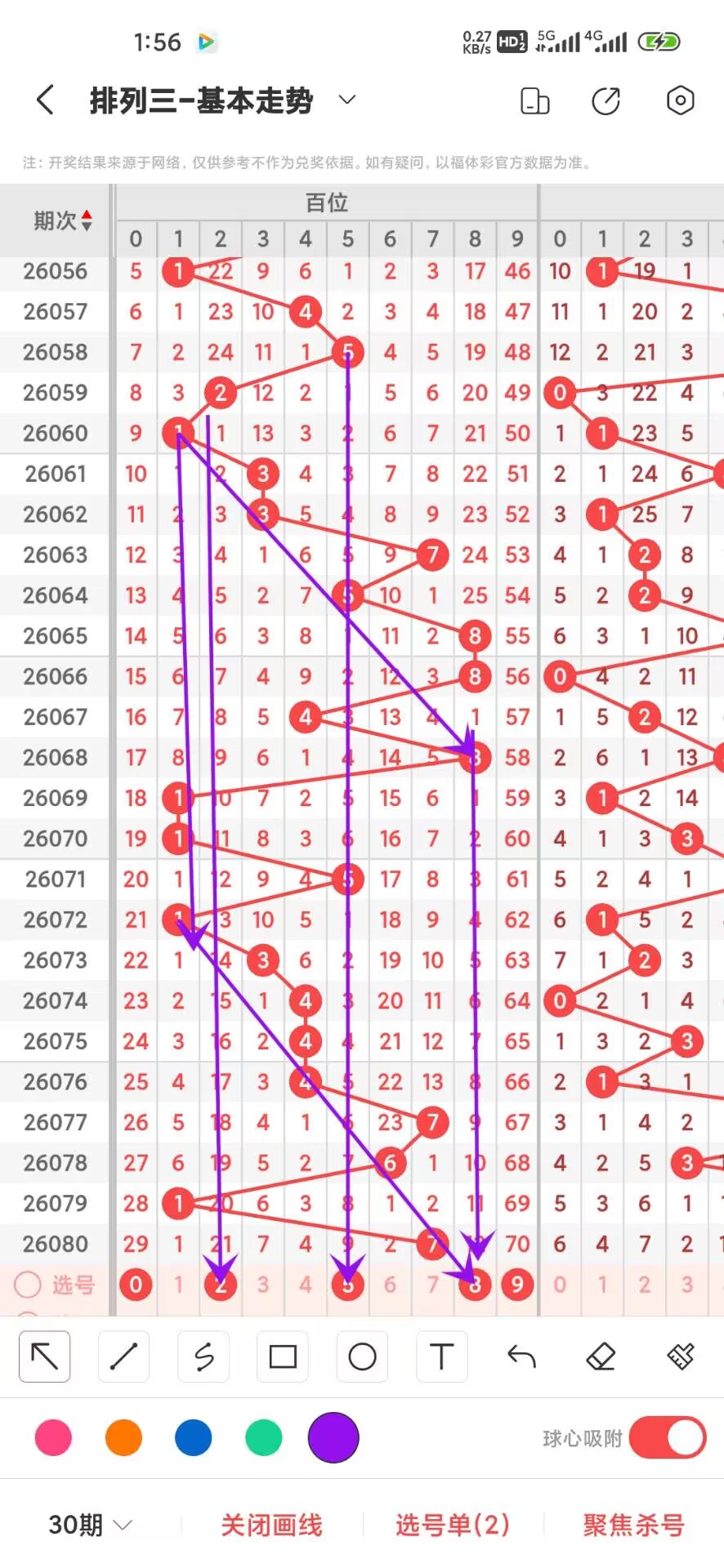The image size is (724, 1568).
Task: Turn off the 球心吸附 switch
Action: click(x=668, y=1437)
